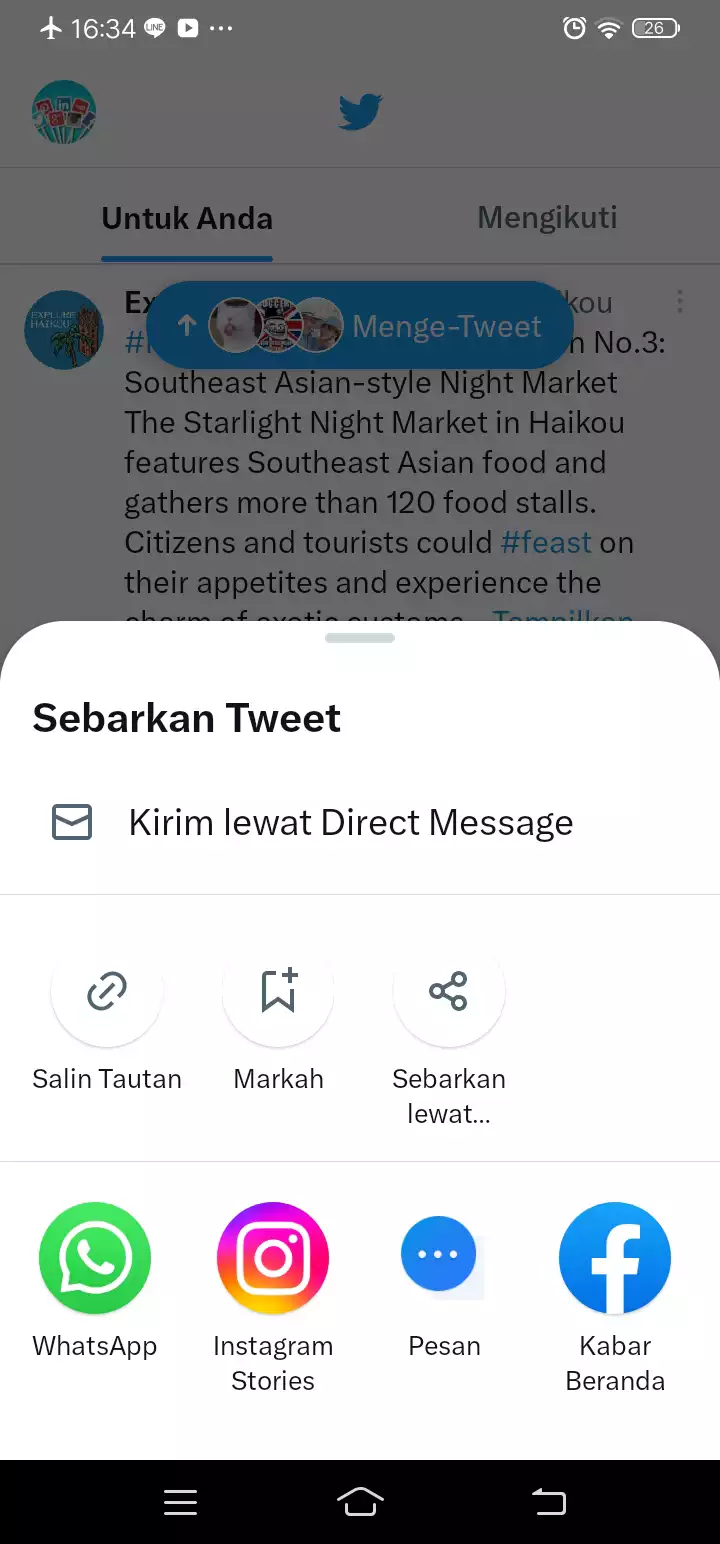This screenshot has width=720, height=1544.
Task: Share the tweet to WhatsApp
Action: click(x=95, y=1258)
